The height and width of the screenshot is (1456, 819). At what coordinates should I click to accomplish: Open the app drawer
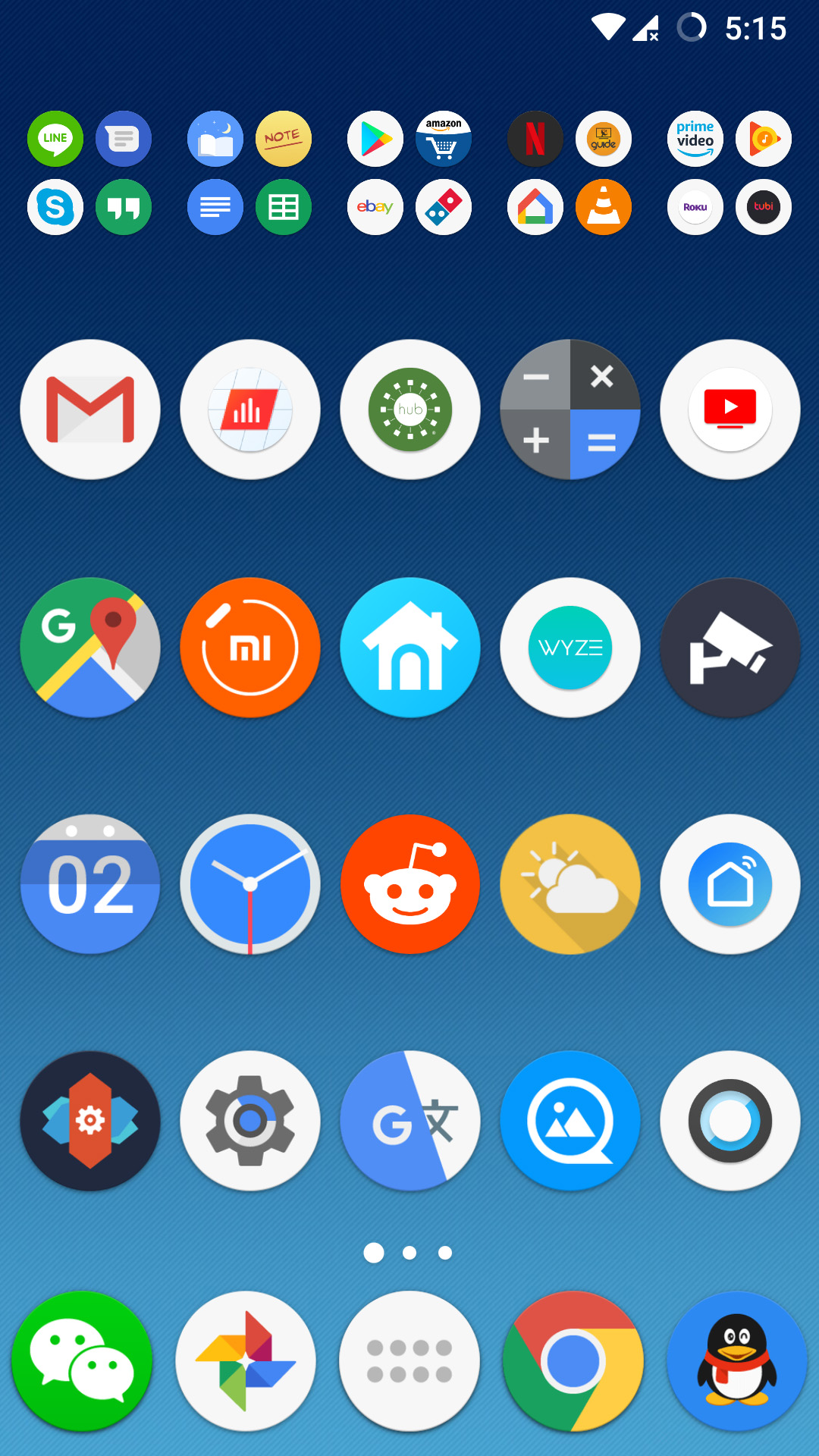(x=409, y=1361)
